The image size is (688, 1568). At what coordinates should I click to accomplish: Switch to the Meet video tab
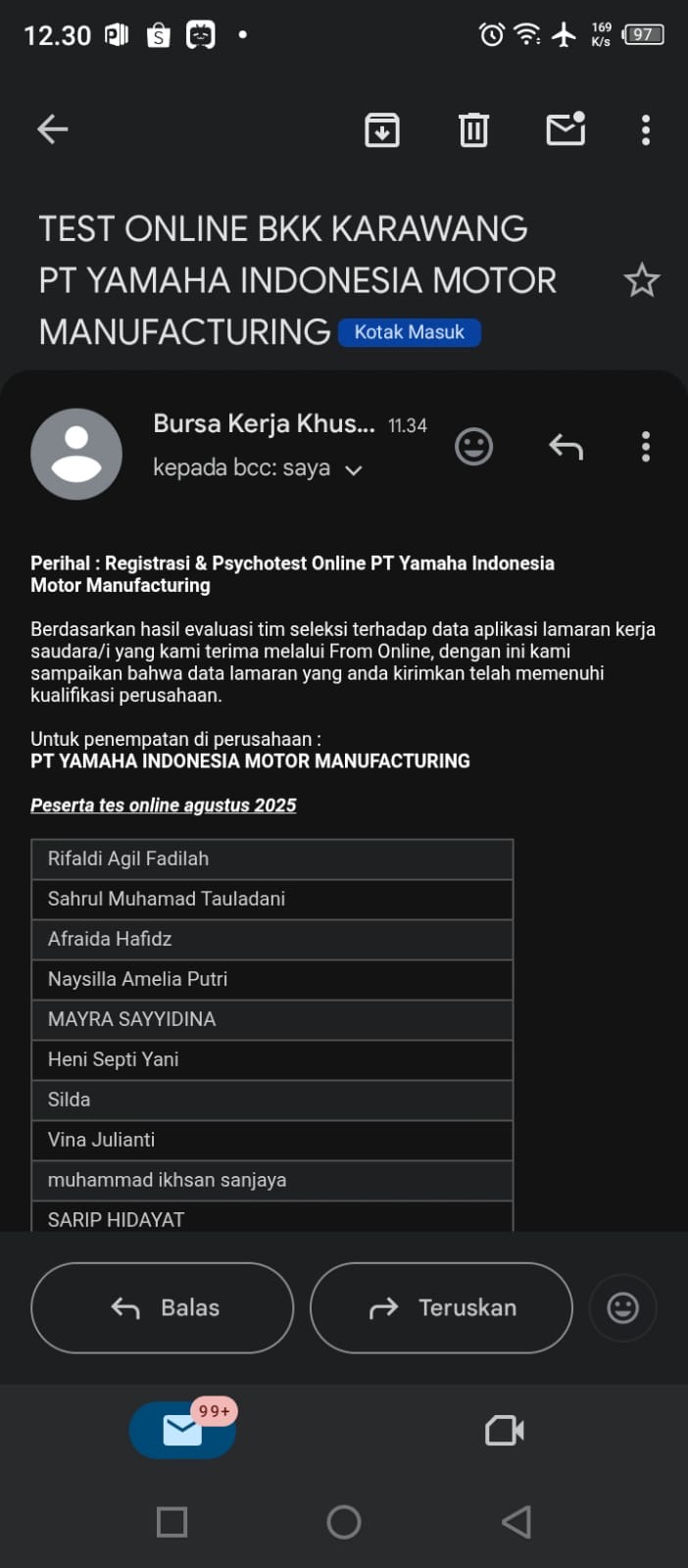tap(505, 1431)
